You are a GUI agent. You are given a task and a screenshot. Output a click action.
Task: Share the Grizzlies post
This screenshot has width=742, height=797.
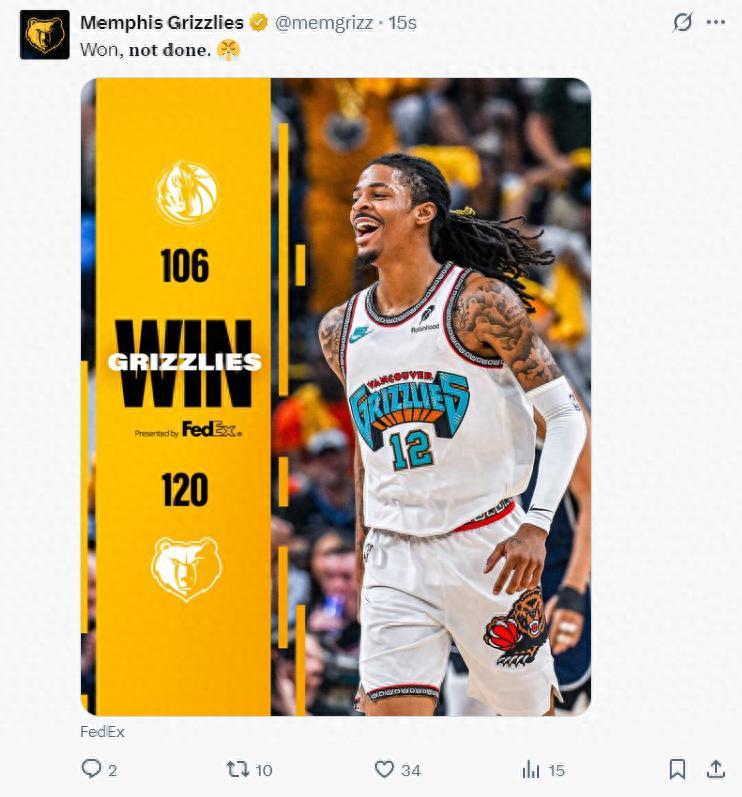click(x=716, y=769)
